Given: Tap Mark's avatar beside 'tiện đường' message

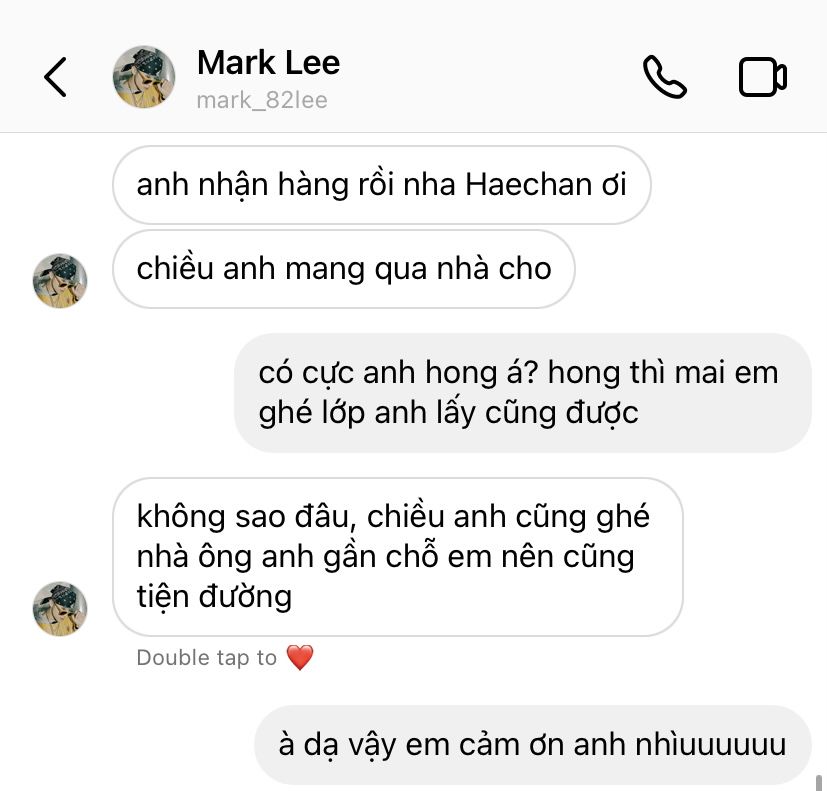Looking at the screenshot, I should [x=60, y=608].
